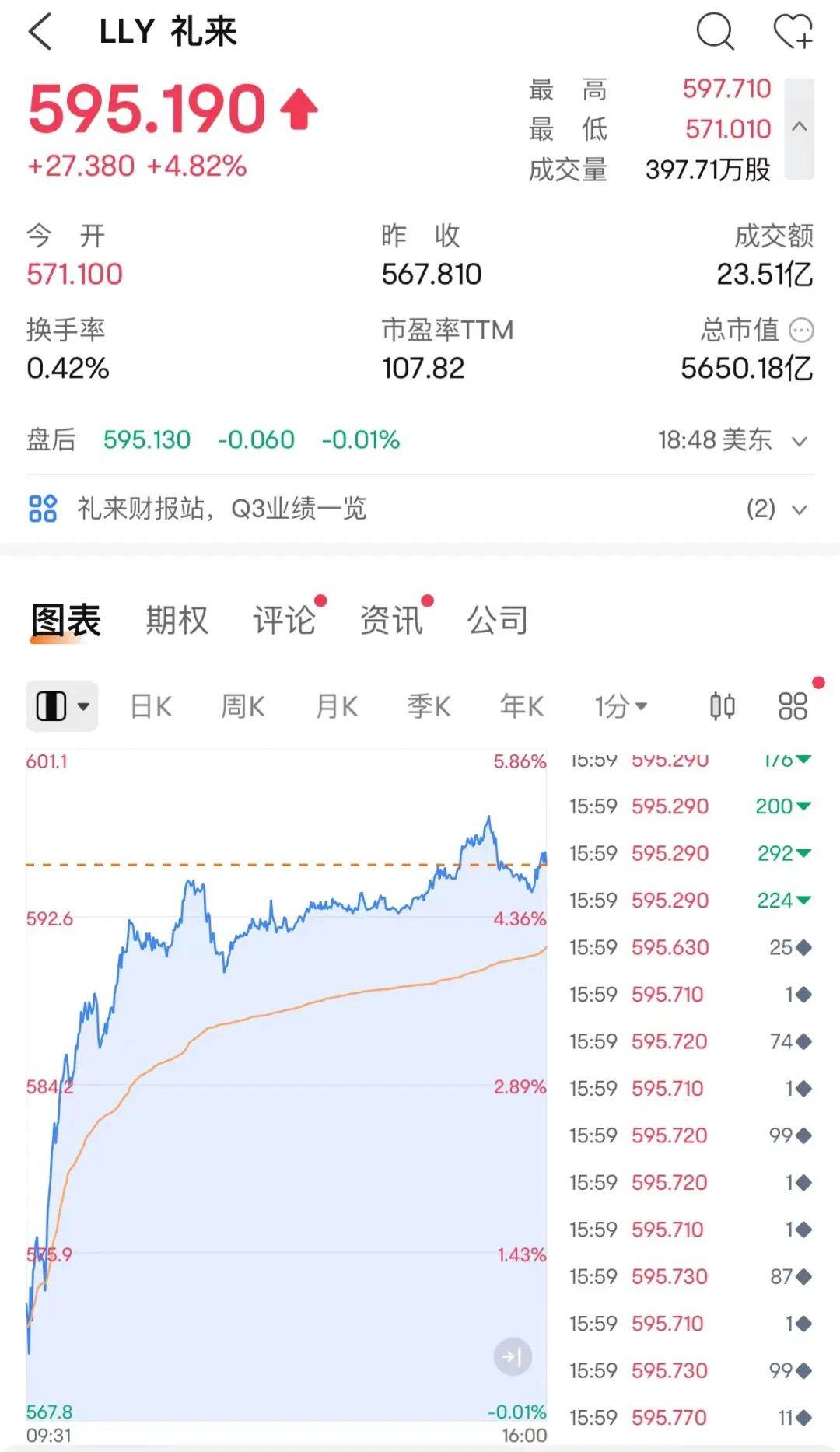Open the chart layout dropdown
Screen dimensions: 840x1452
62,706
